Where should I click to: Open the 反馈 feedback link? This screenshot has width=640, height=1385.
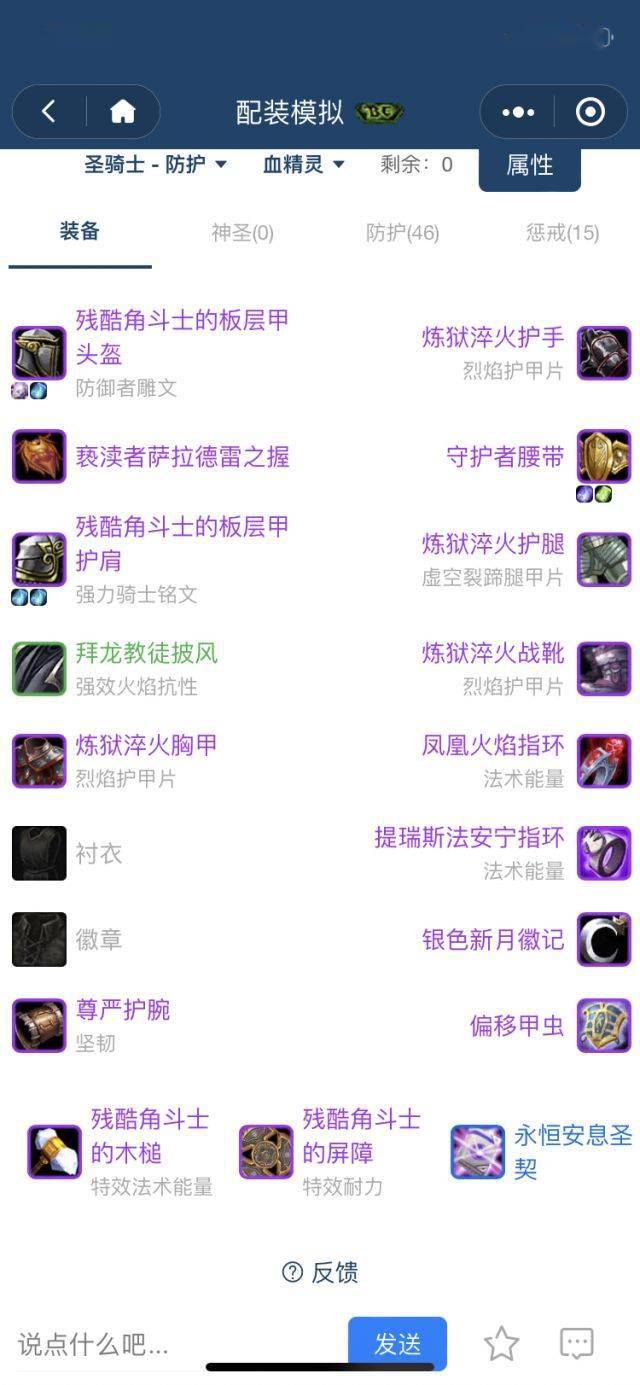pos(320,1272)
